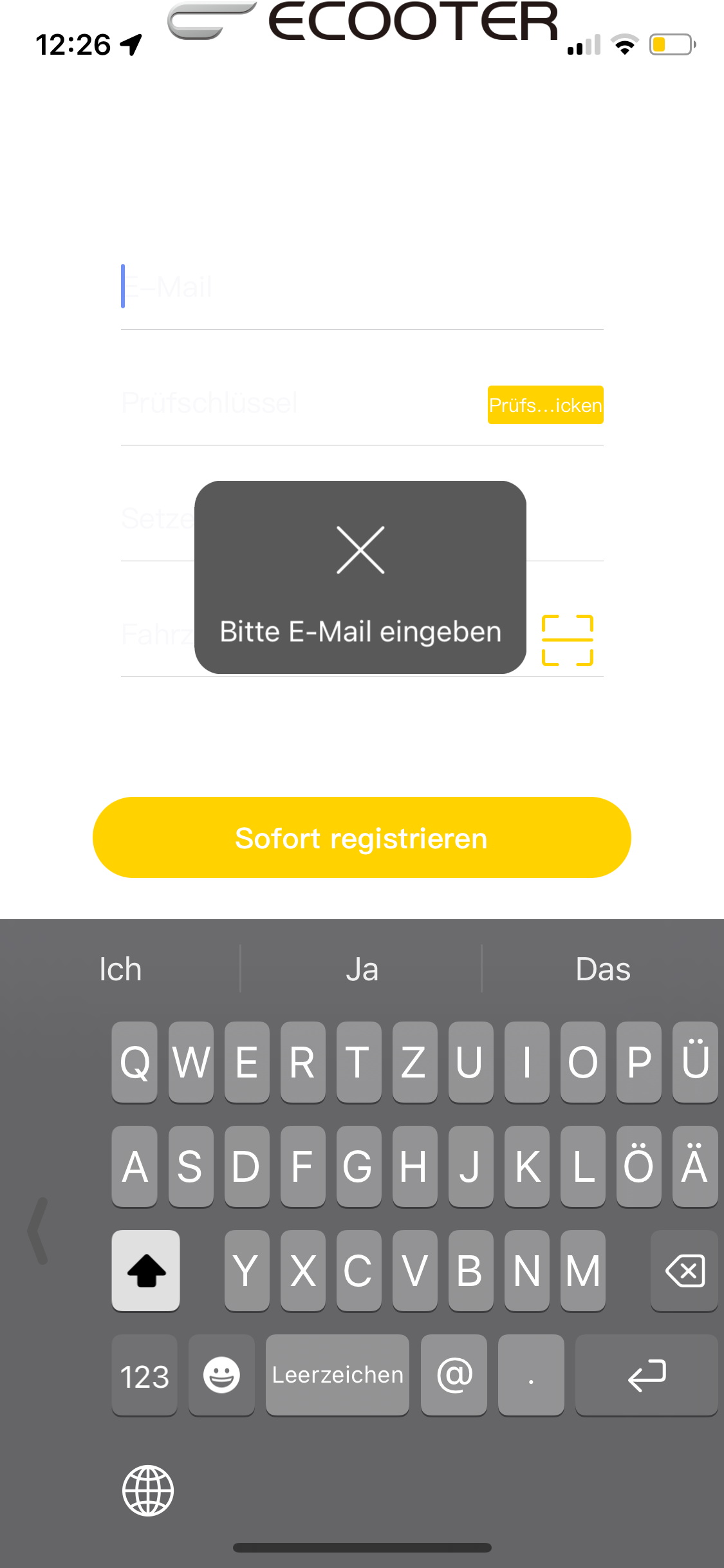Tap Sofort registrieren button

pyautogui.click(x=362, y=837)
